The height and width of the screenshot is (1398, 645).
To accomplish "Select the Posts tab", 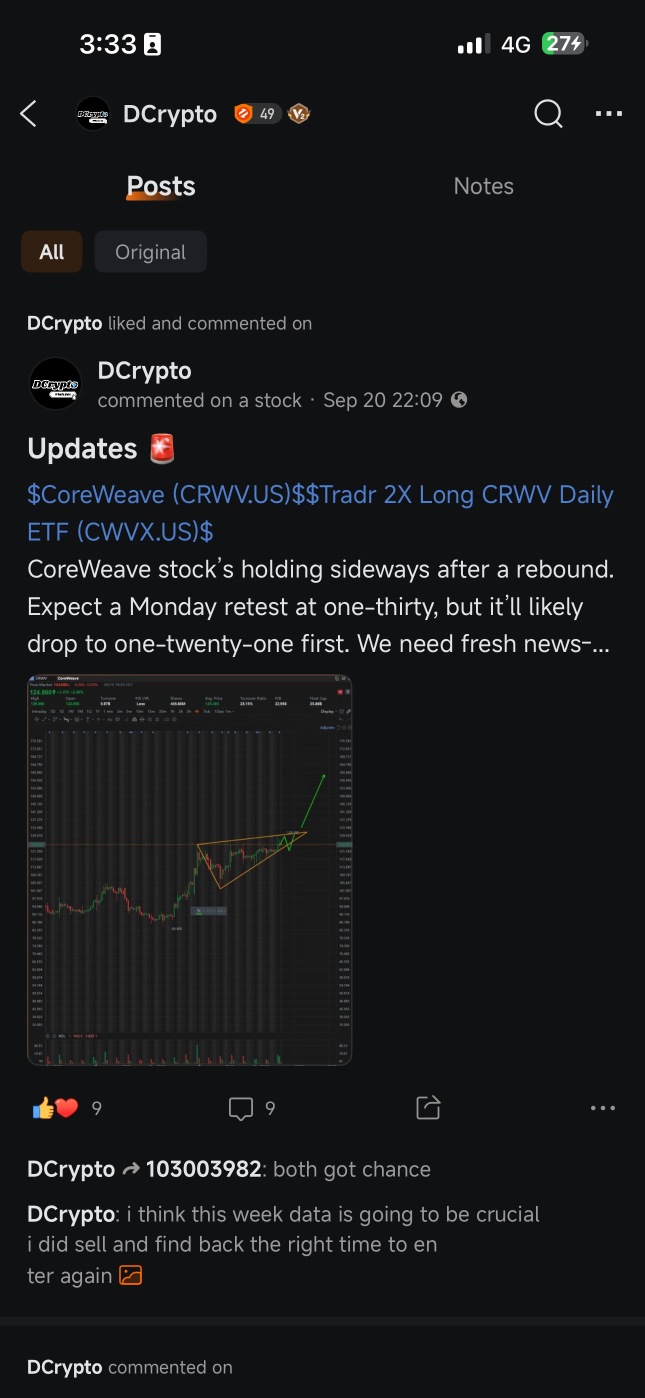I will click(x=161, y=186).
